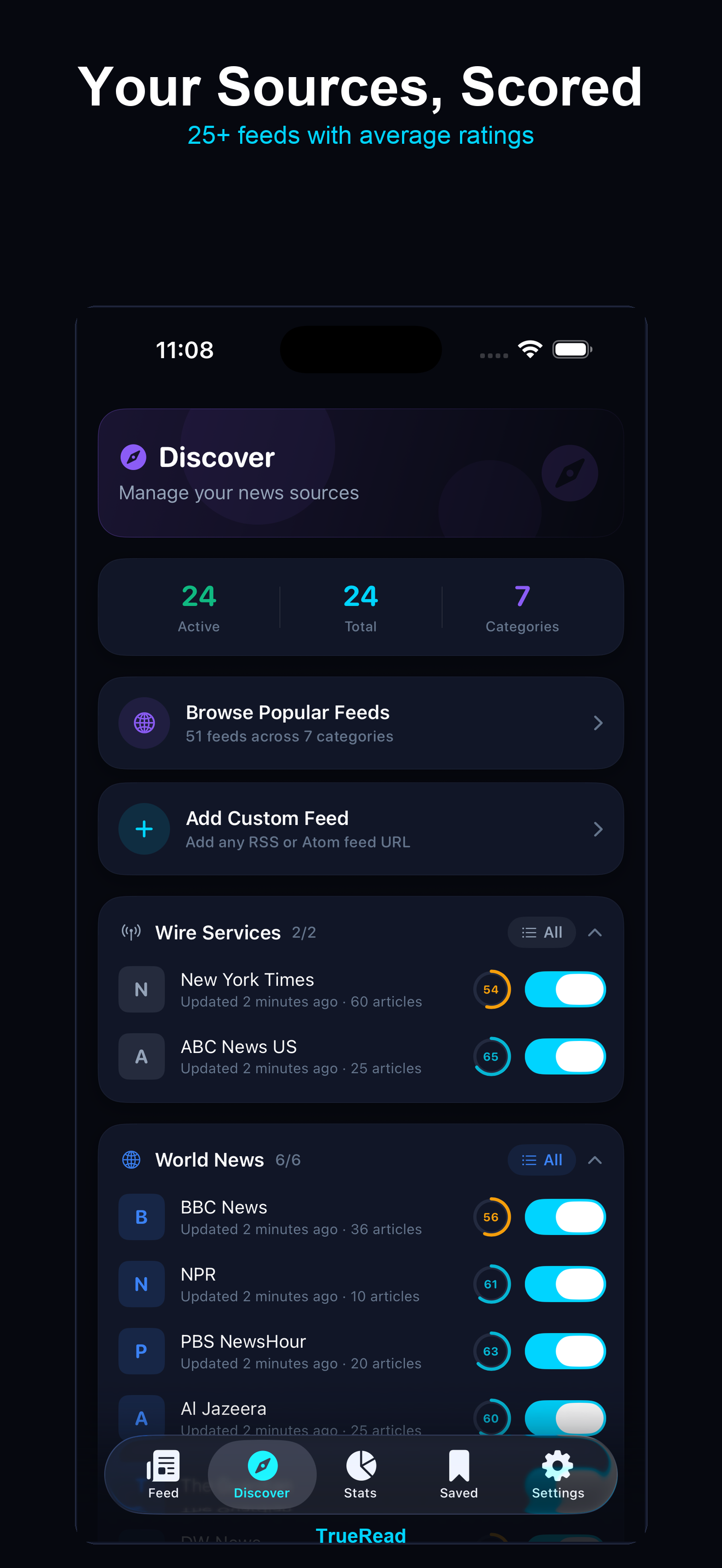
Task: Toggle off the New York Times feed
Action: point(565,989)
